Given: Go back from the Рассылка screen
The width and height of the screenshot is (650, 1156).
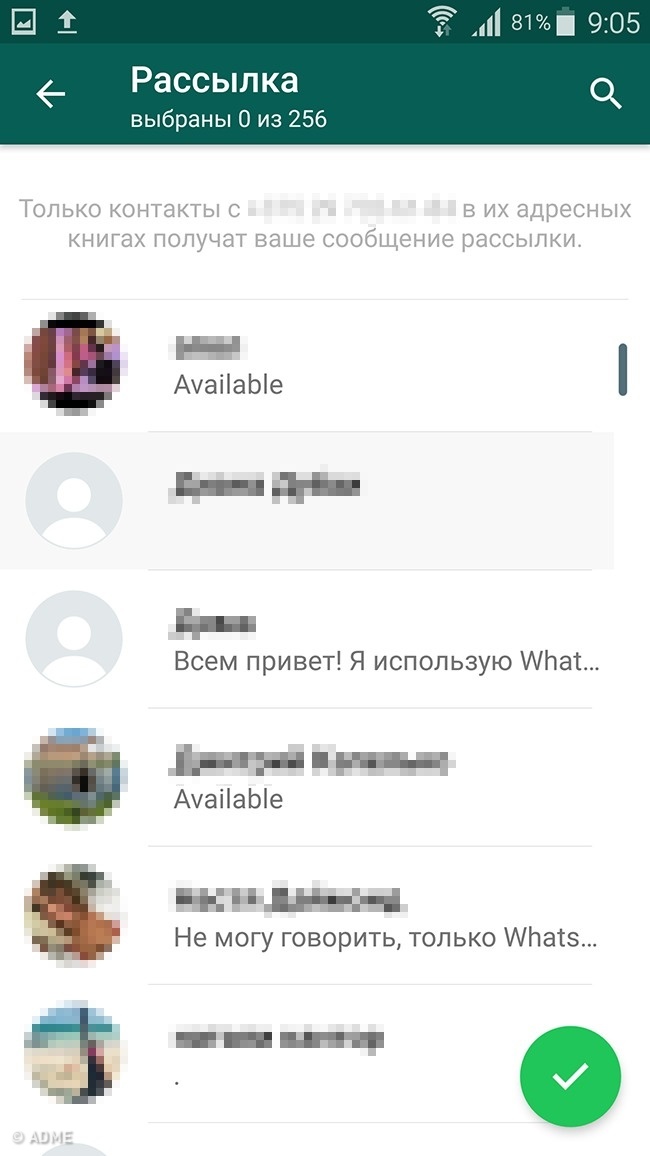Looking at the screenshot, I should tap(50, 94).
